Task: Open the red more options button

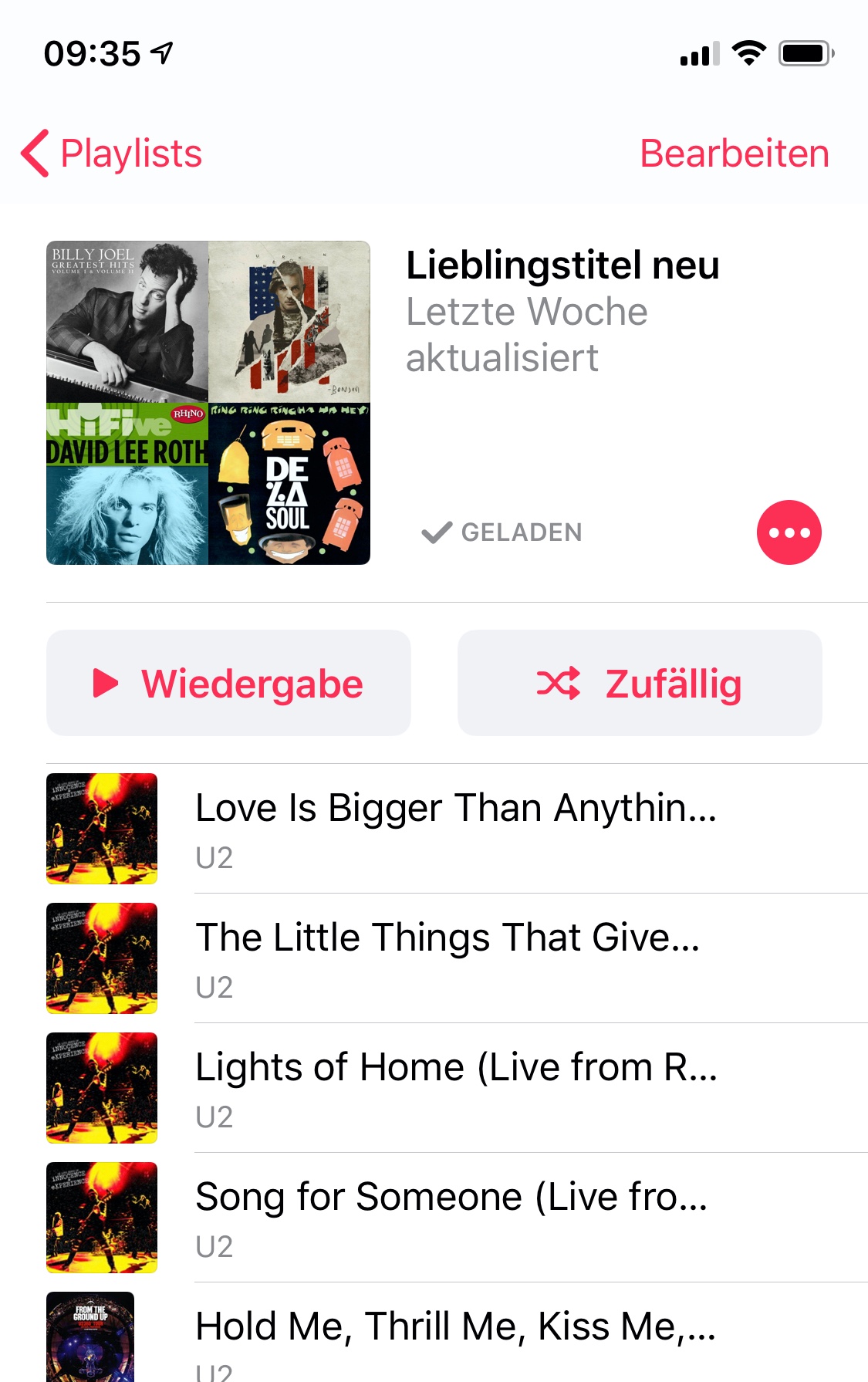Action: point(789,532)
